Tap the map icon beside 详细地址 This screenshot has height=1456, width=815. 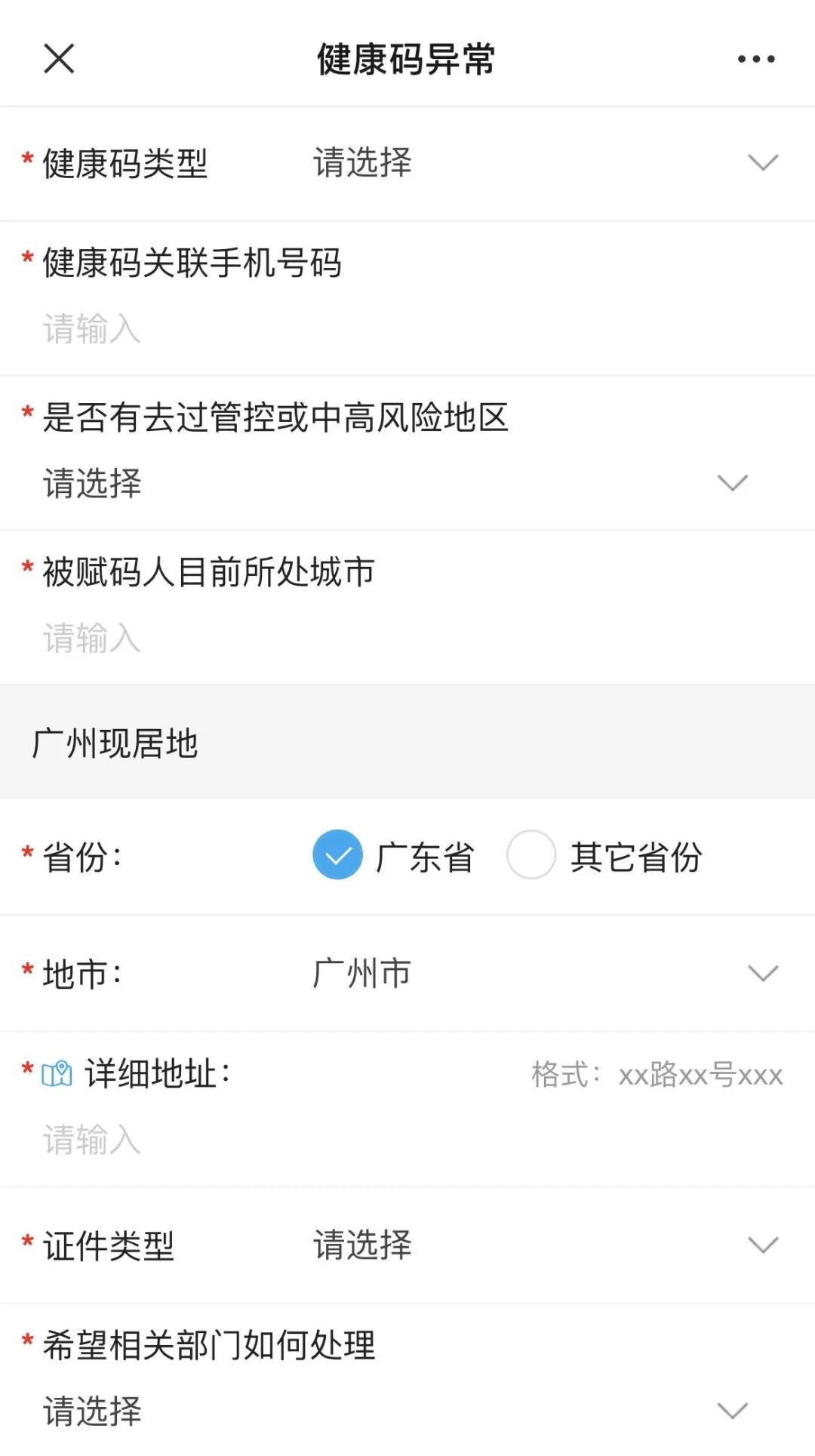pyautogui.click(x=57, y=1073)
